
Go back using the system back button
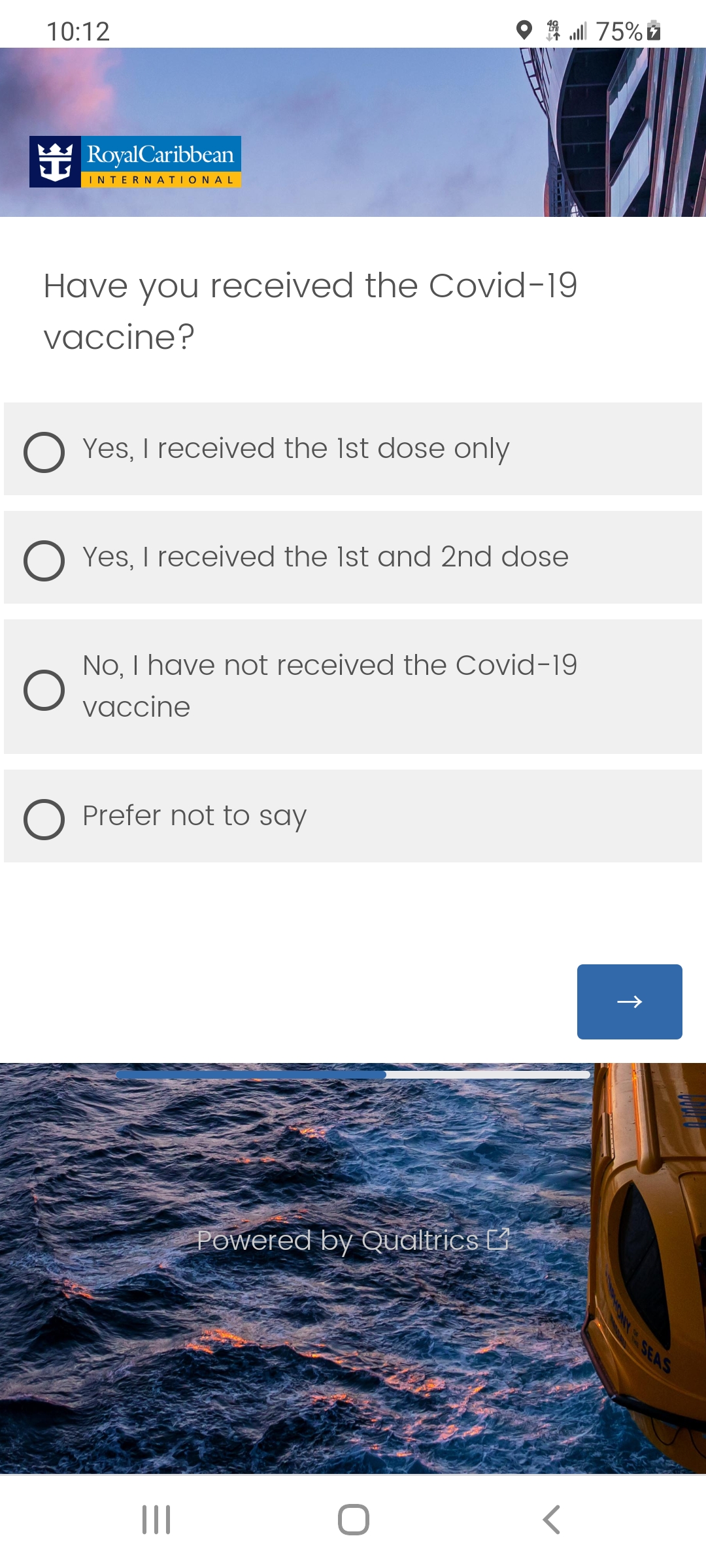(x=551, y=1520)
